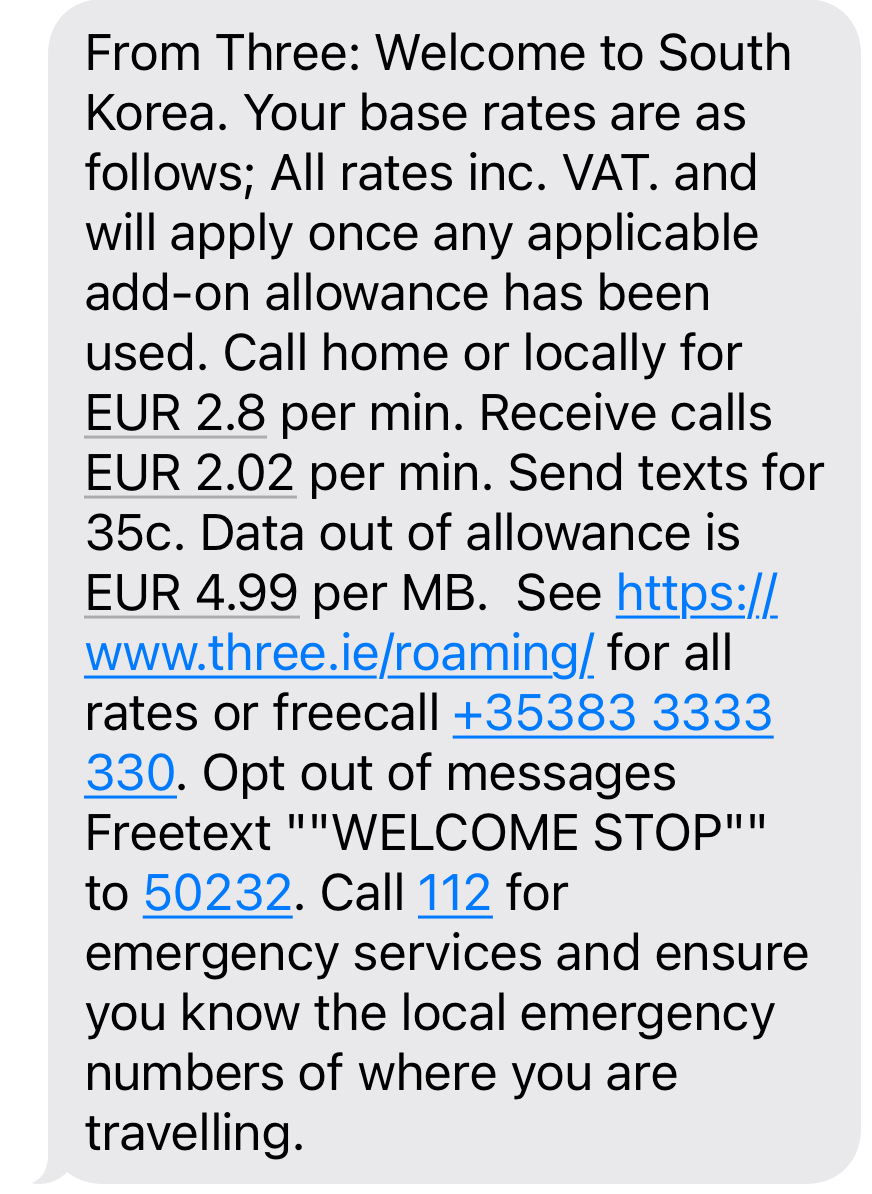Tap the 112 emergency number link
This screenshot has width=872, height=1194.
(454, 893)
